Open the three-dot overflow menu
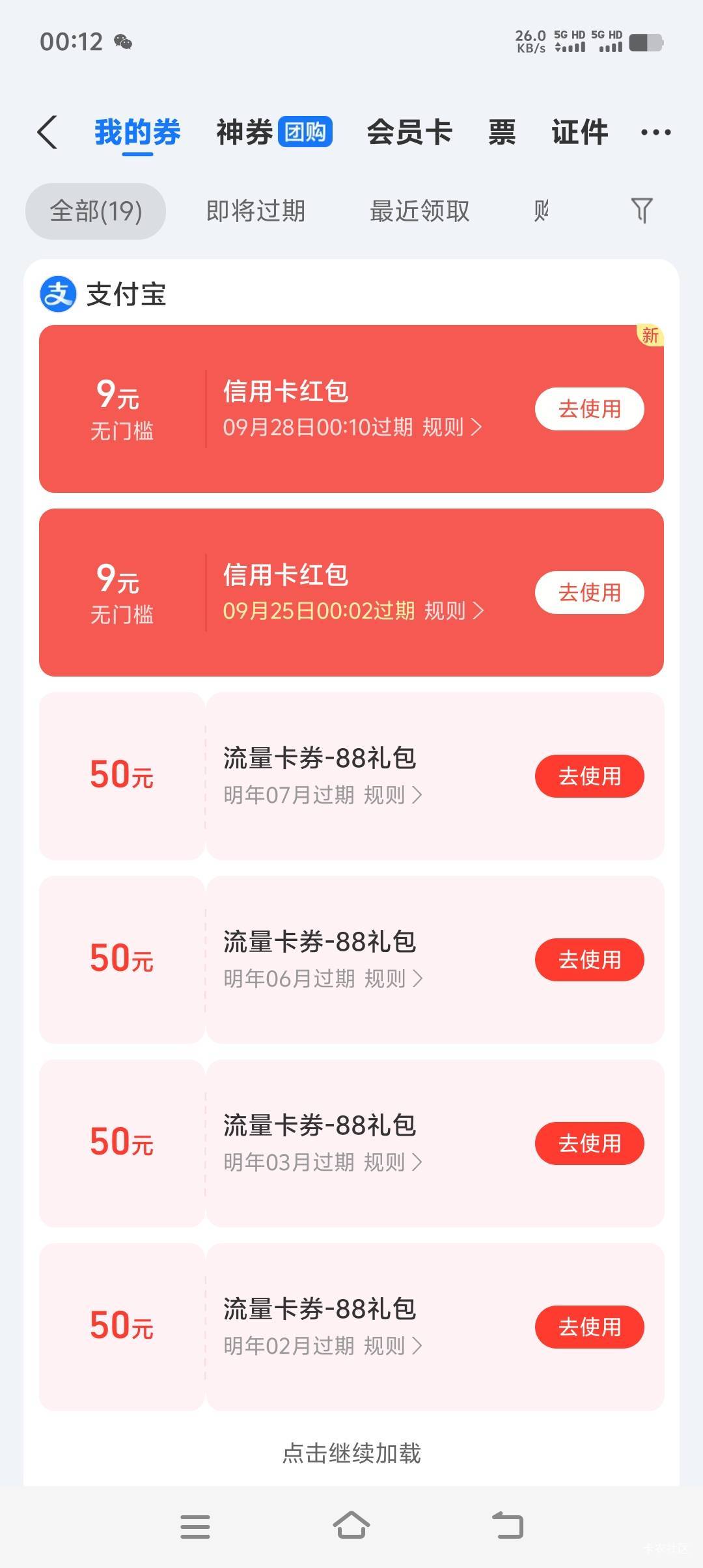703x1568 pixels. pos(655,133)
